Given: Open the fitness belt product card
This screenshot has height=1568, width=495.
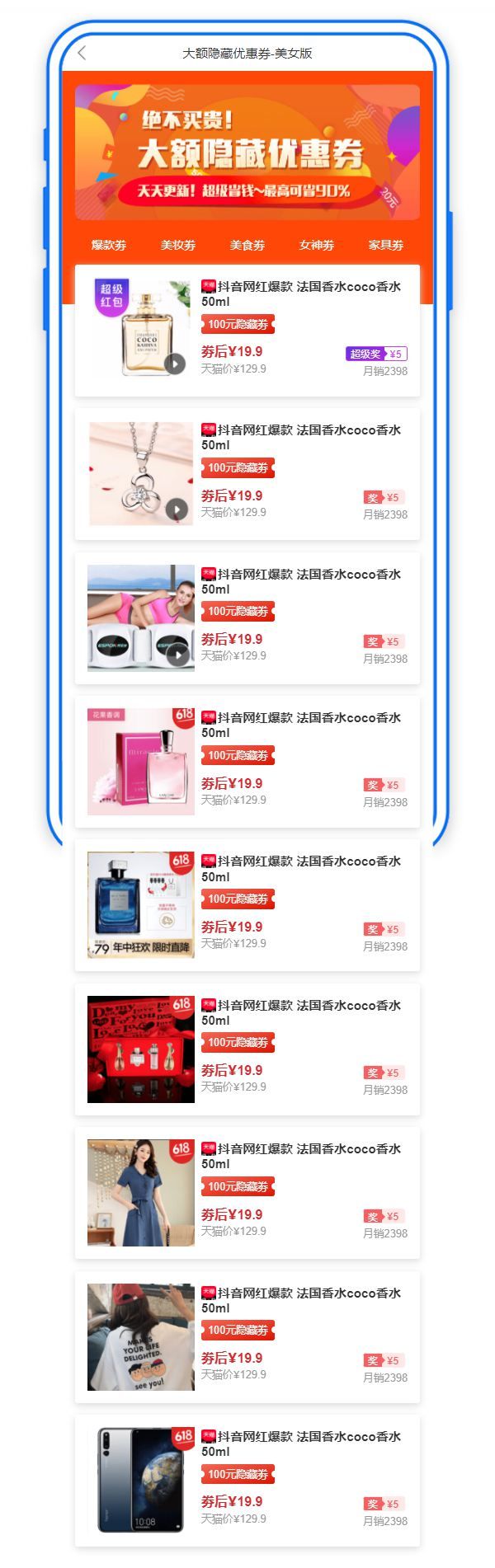Looking at the screenshot, I should (x=247, y=618).
